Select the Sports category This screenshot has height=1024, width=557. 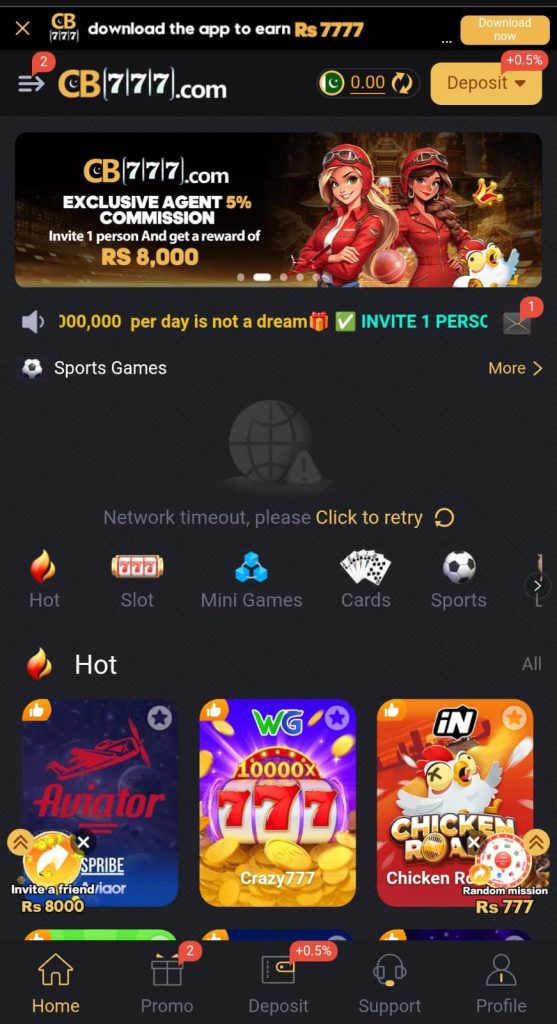(x=458, y=579)
